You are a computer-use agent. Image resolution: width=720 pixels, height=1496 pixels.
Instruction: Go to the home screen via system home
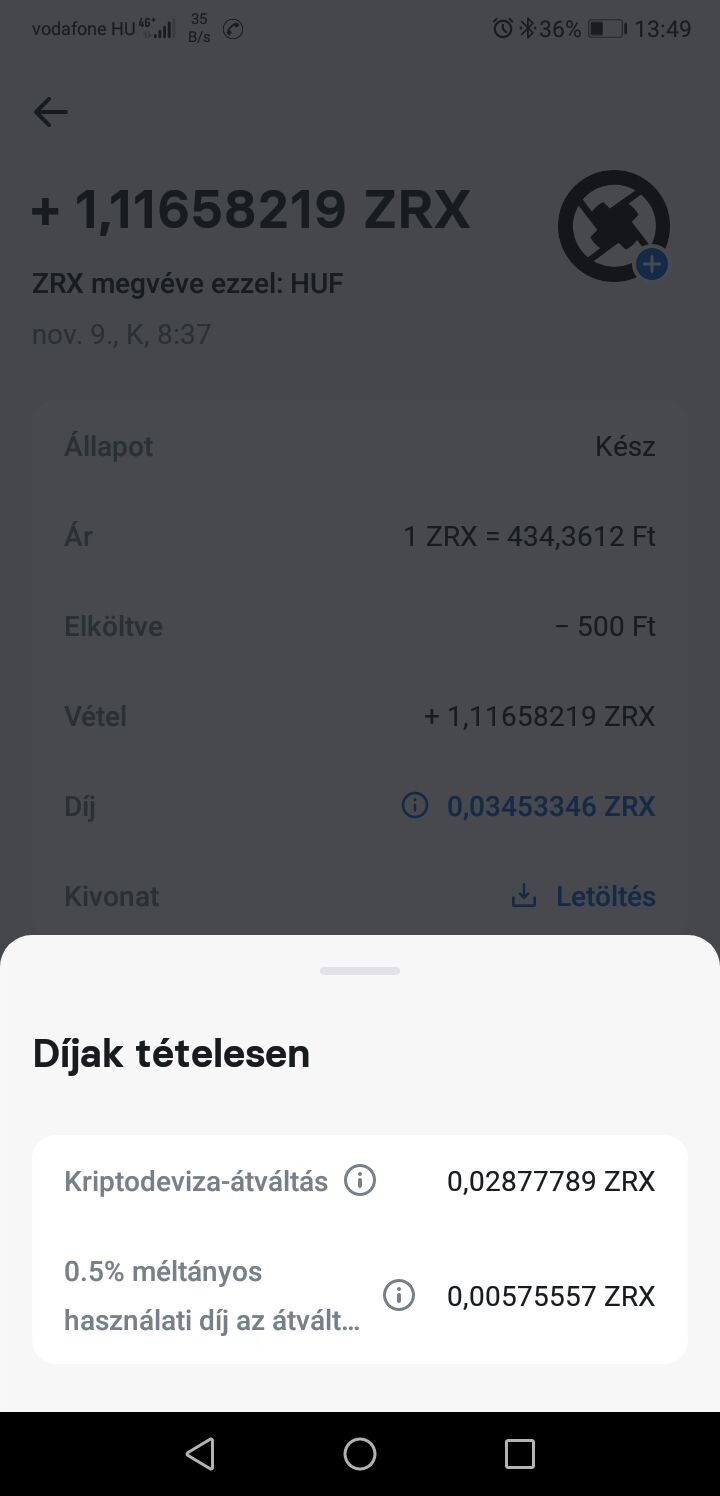pyautogui.click(x=360, y=1453)
